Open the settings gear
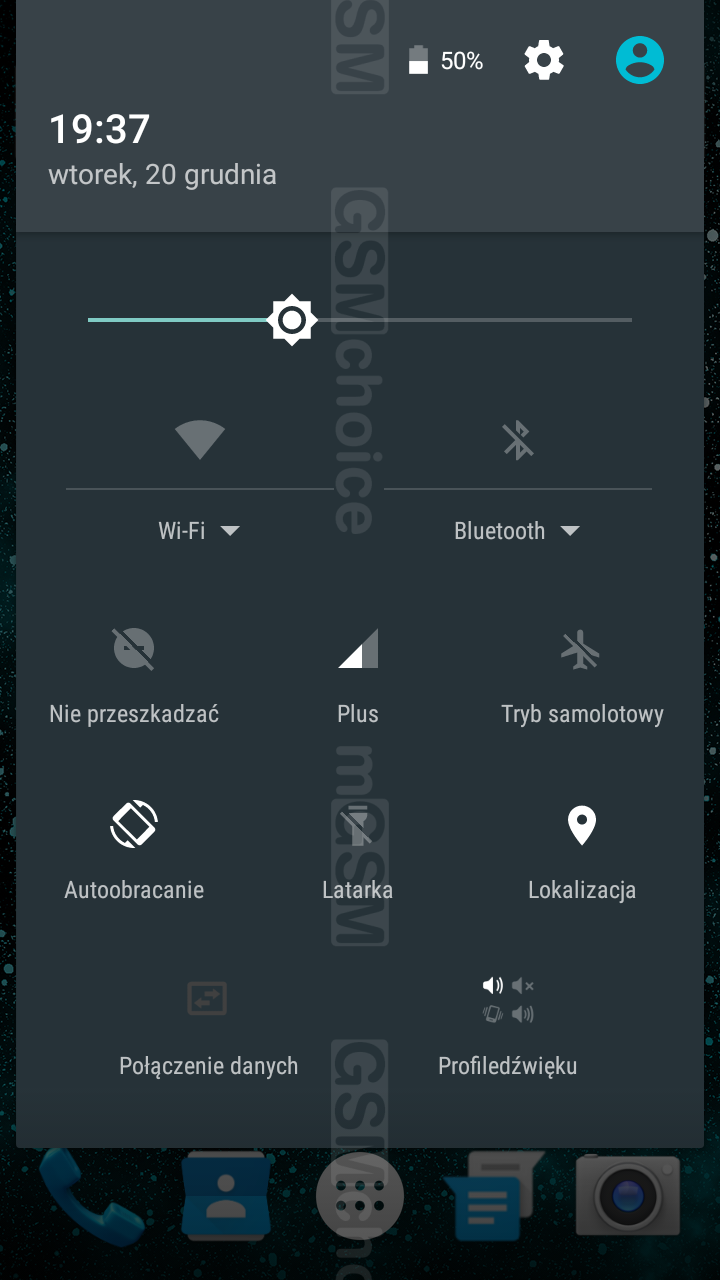 [544, 61]
